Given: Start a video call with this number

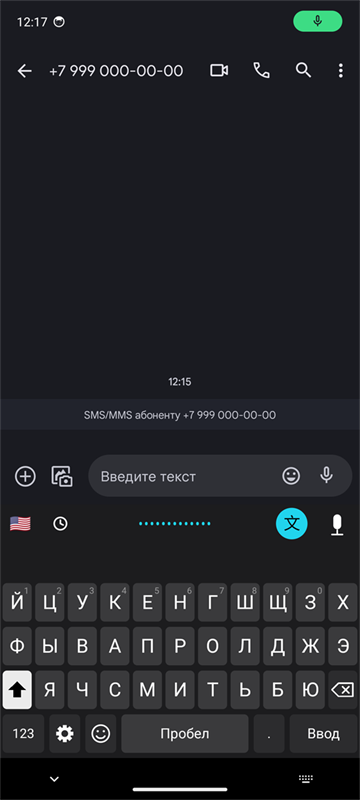Looking at the screenshot, I should point(219,70).
